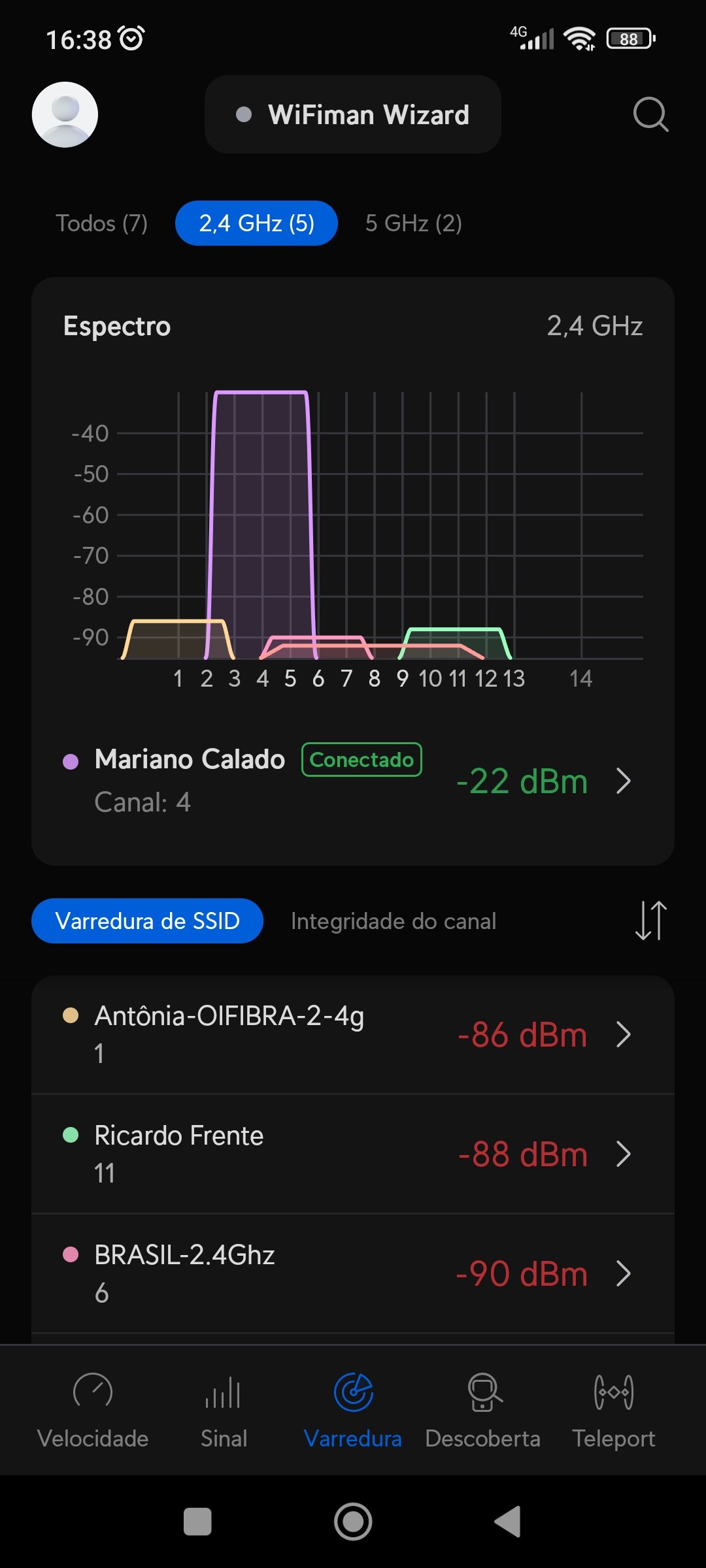This screenshot has width=706, height=1568.
Task: Select the Varredura de SSID tab
Action: (x=147, y=921)
